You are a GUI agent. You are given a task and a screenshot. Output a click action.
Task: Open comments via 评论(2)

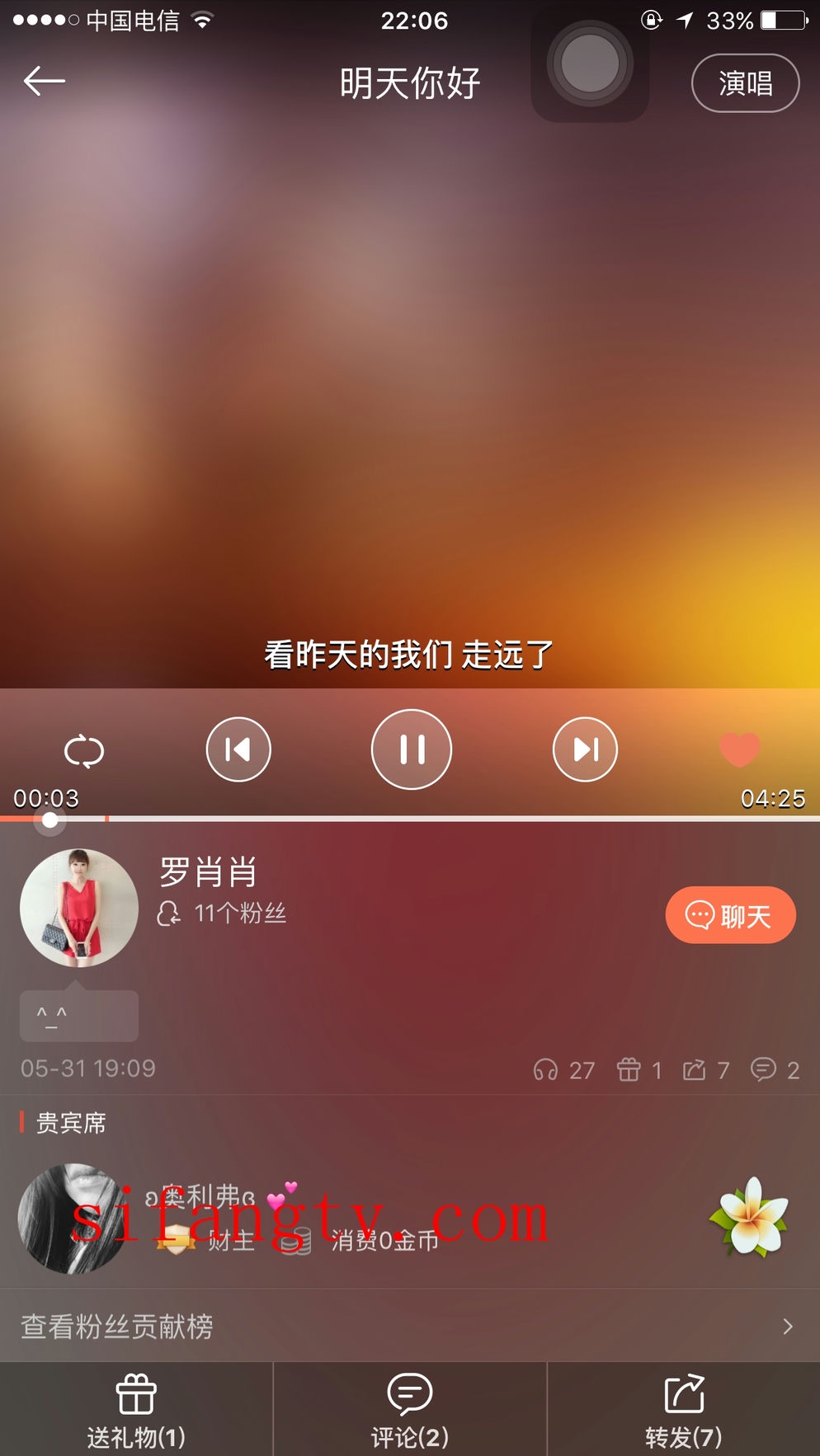(x=410, y=1410)
